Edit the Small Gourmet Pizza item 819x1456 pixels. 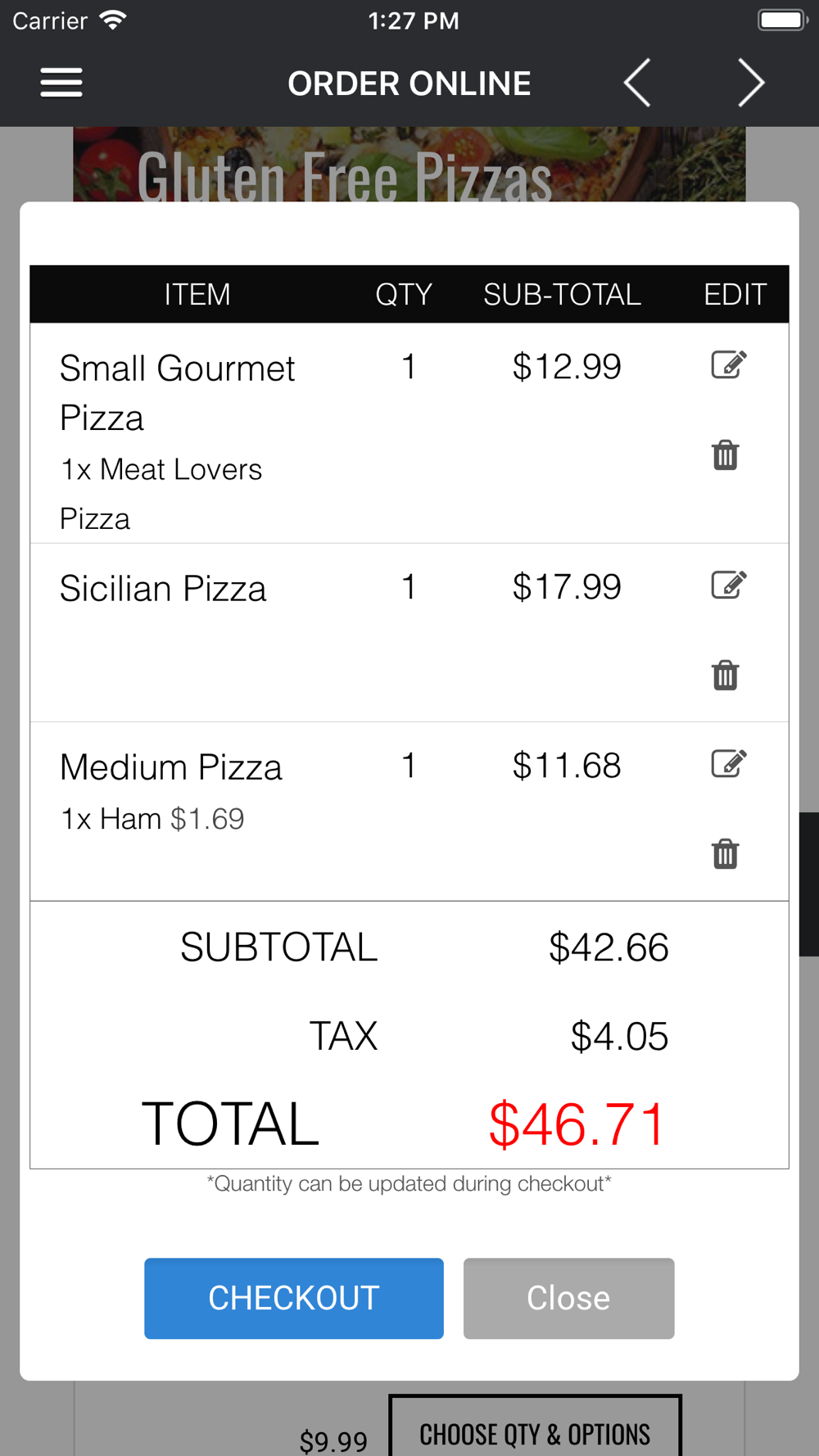coord(728,364)
